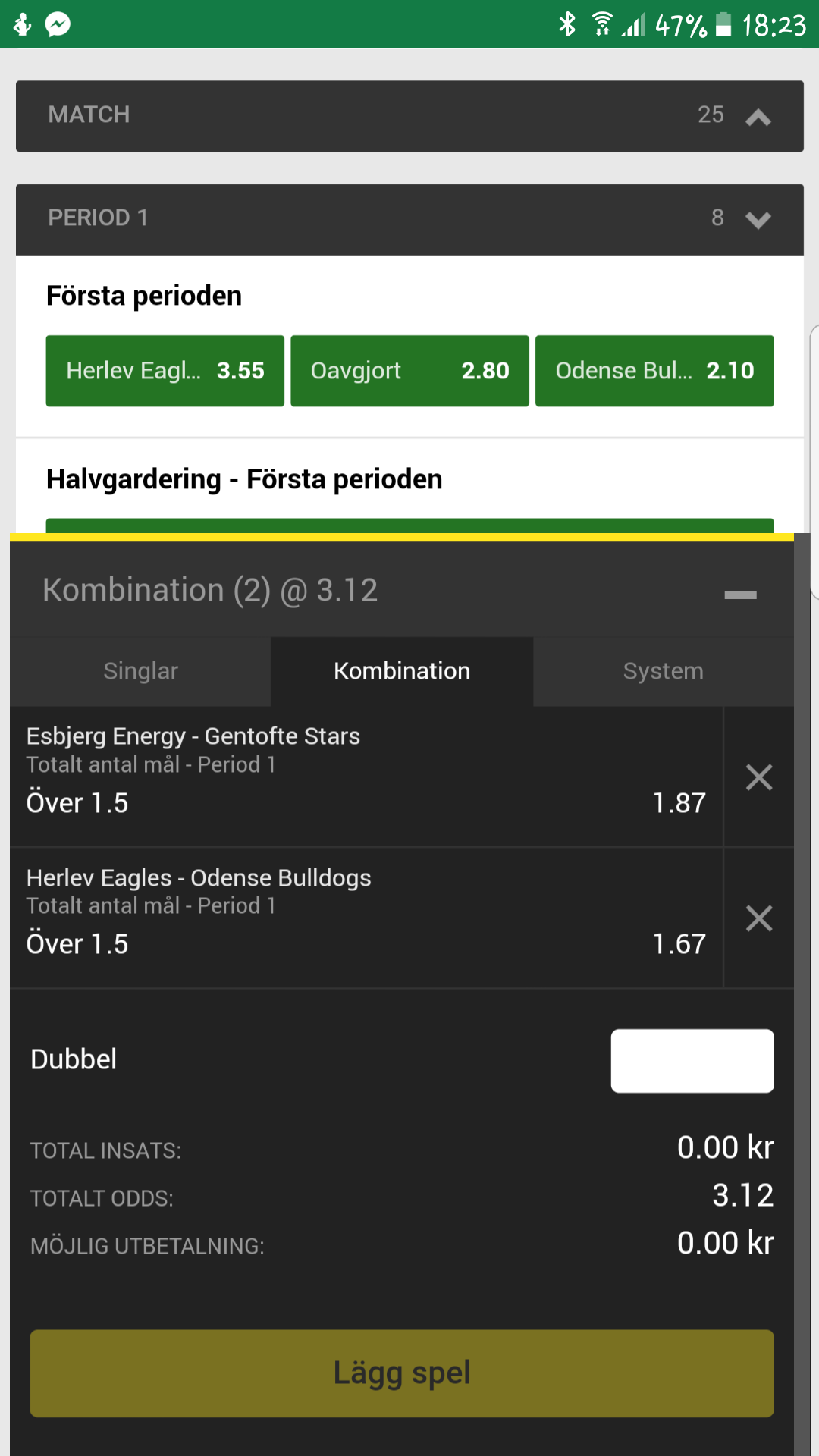Switch to the Singlar tab
The width and height of the screenshot is (819, 1456).
tap(140, 671)
